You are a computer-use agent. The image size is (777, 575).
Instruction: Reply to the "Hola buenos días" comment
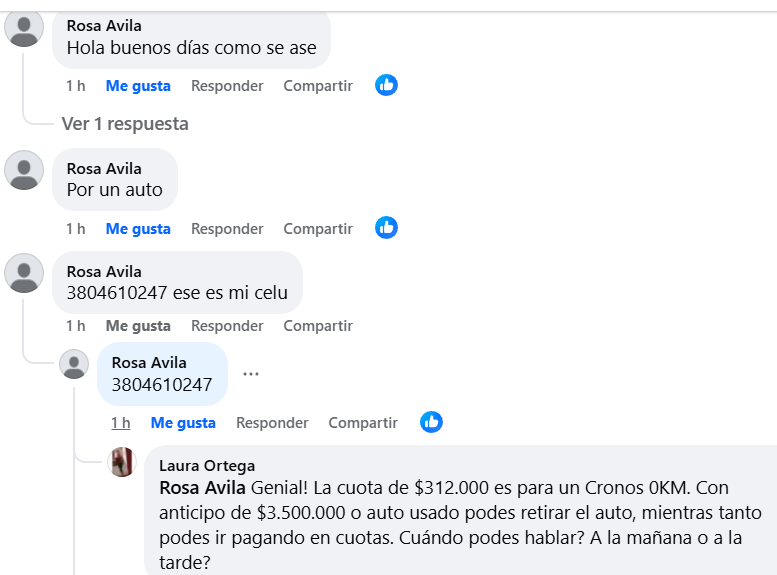(227, 86)
